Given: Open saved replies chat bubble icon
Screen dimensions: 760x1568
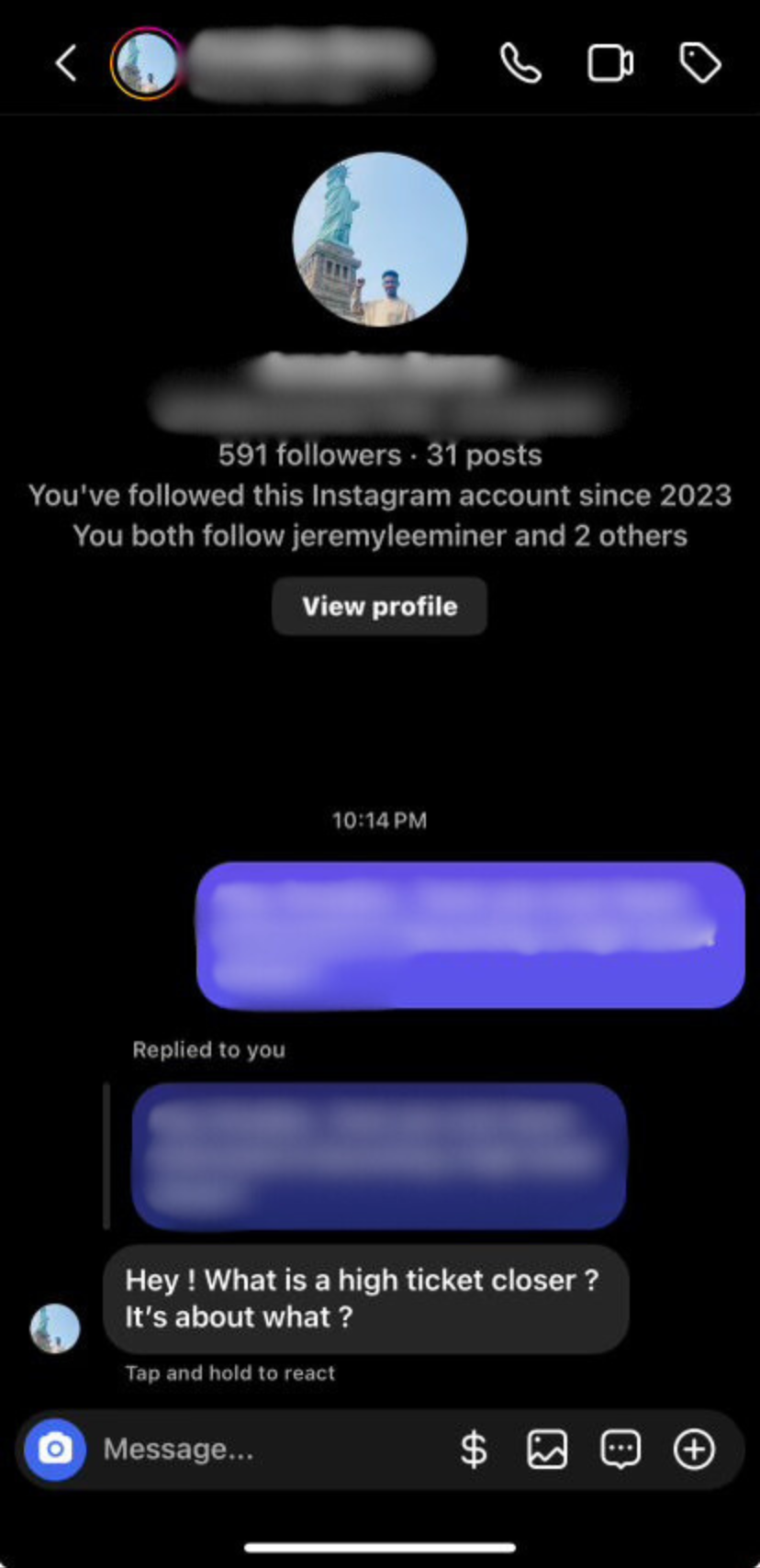Looking at the screenshot, I should pos(620,1450).
